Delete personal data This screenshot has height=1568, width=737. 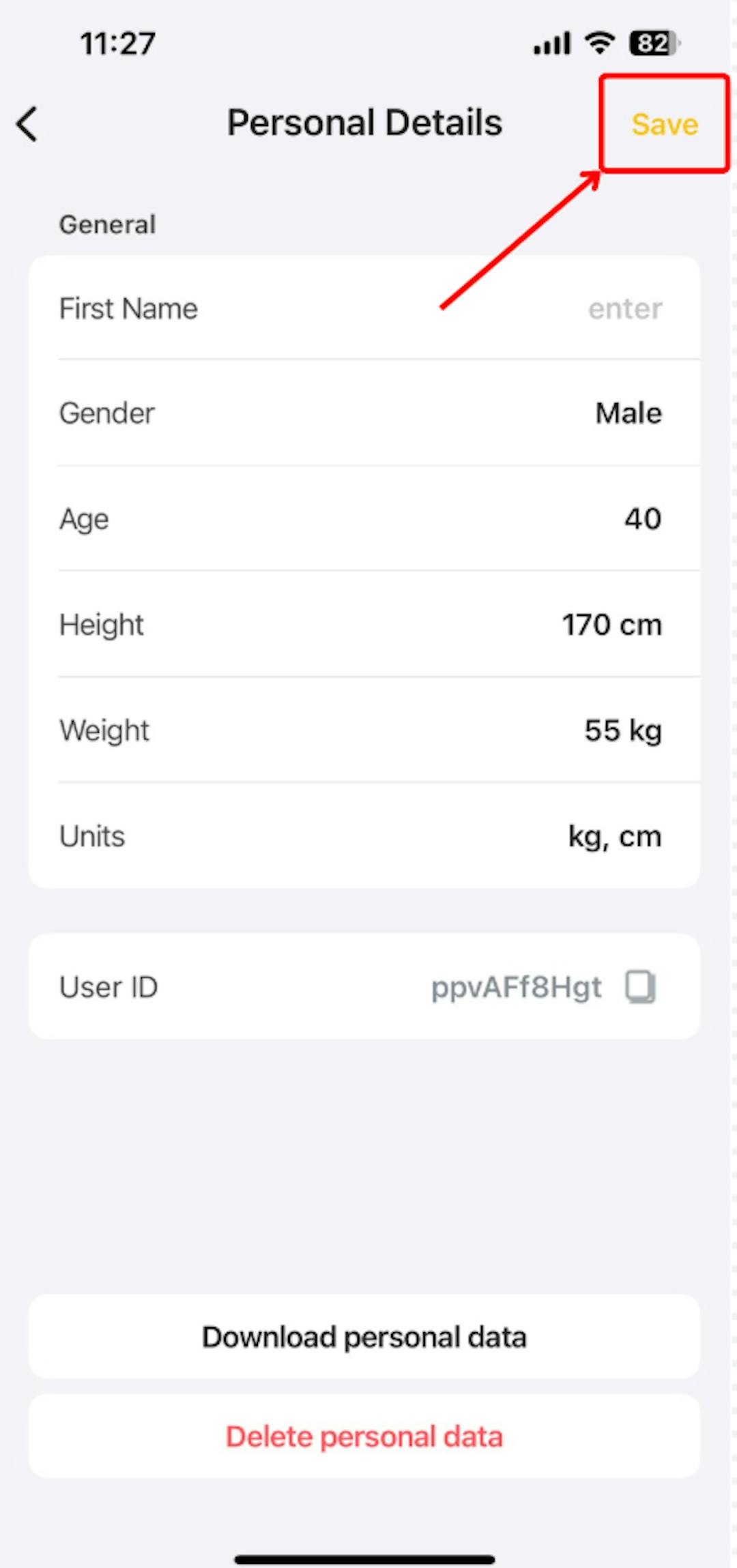pos(364,1436)
